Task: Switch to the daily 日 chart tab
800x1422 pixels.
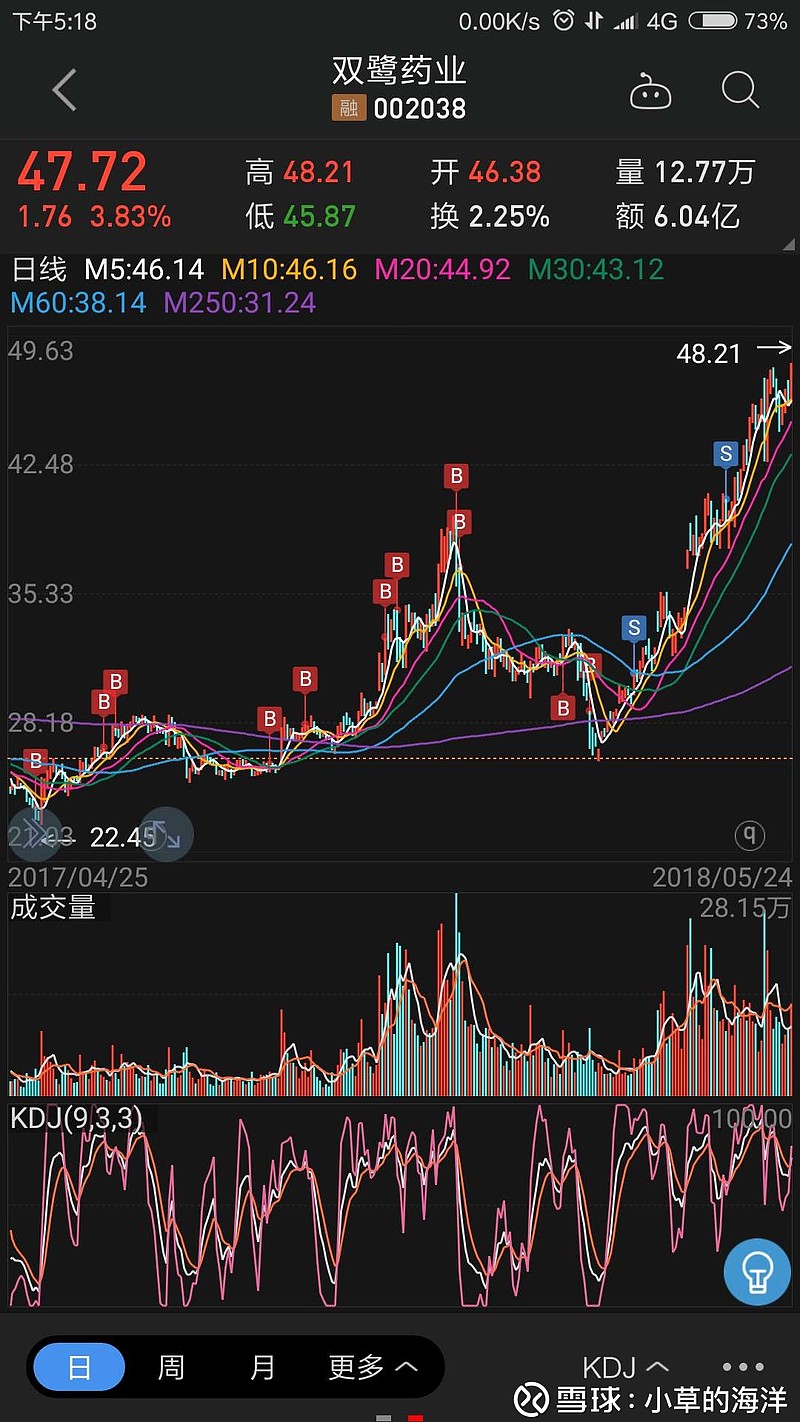Action: coord(79,1367)
